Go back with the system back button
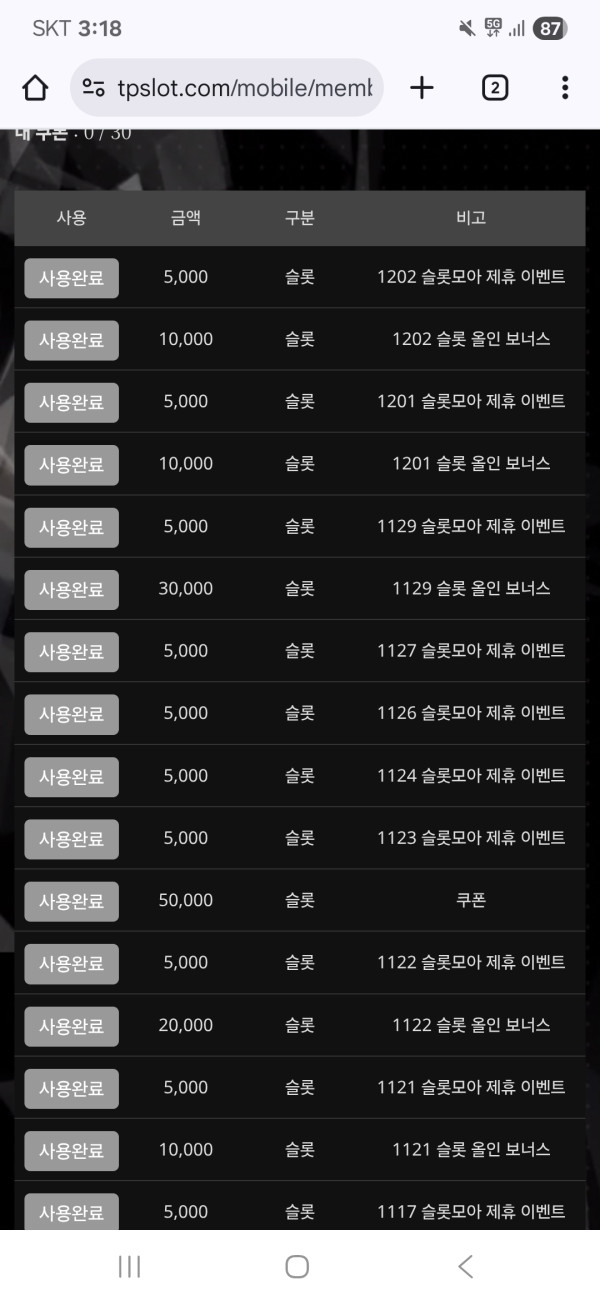The width and height of the screenshot is (600, 1300). pos(465,1267)
